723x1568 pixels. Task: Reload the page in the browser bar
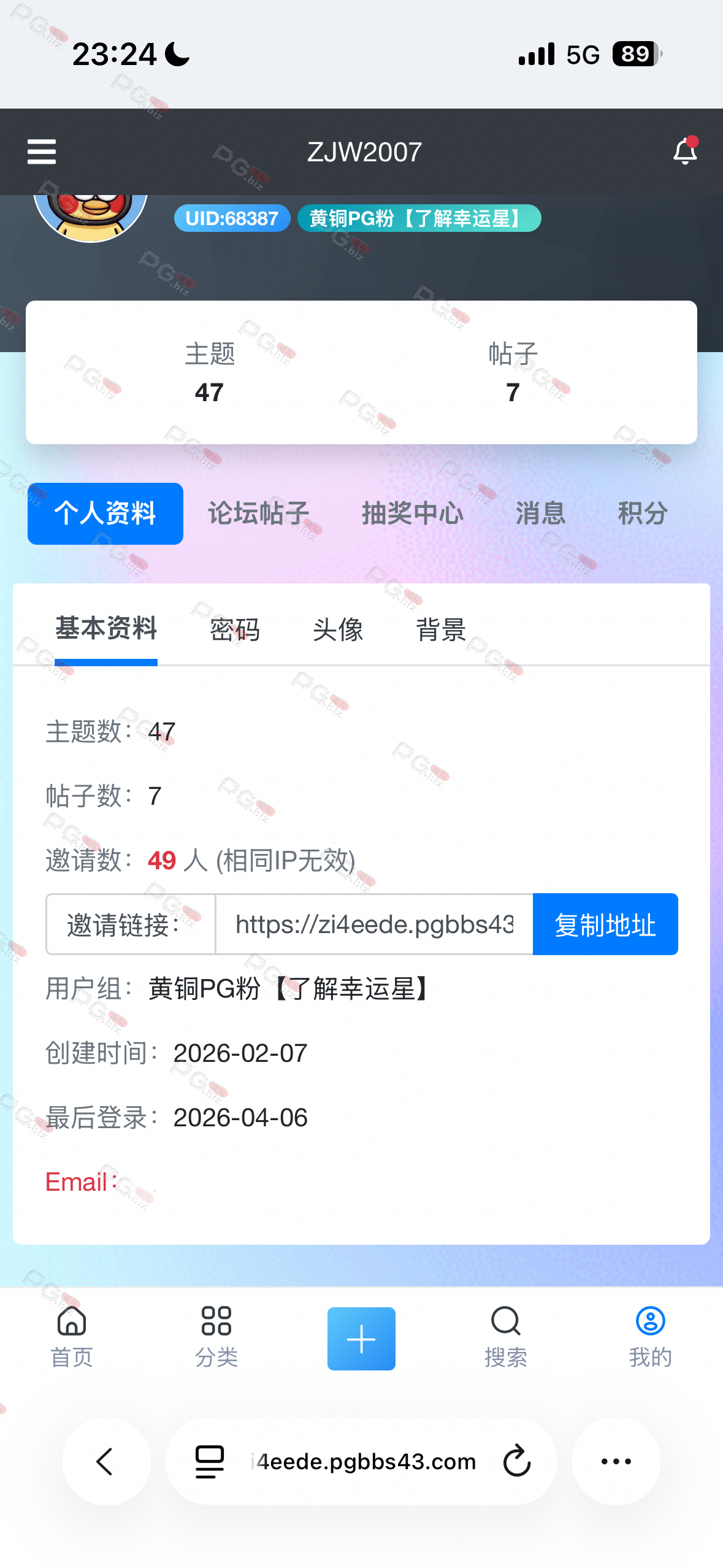[517, 1461]
